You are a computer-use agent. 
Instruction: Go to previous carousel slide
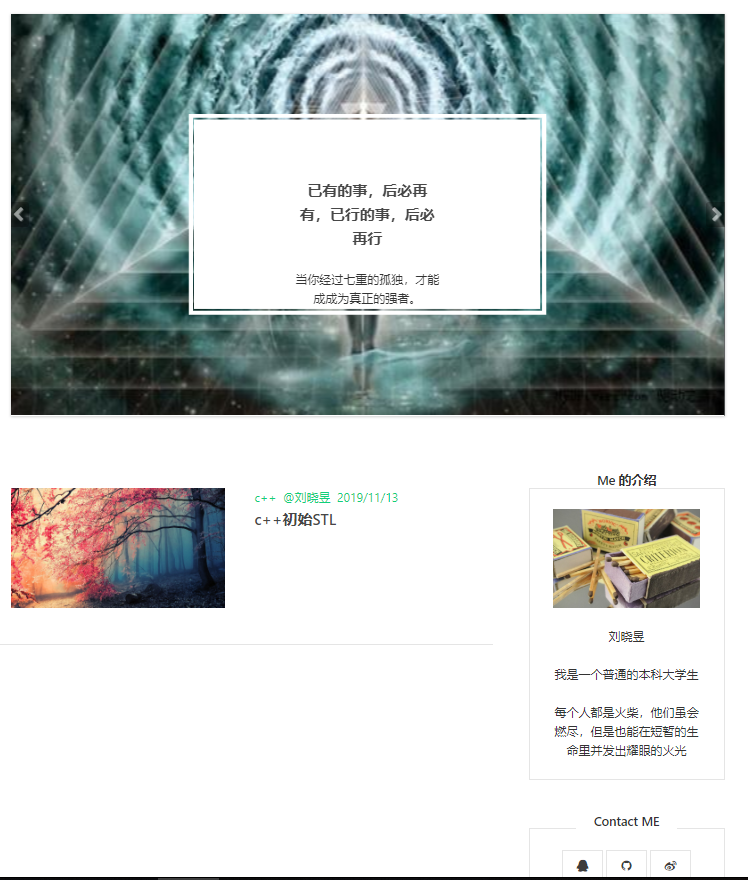(x=18, y=214)
